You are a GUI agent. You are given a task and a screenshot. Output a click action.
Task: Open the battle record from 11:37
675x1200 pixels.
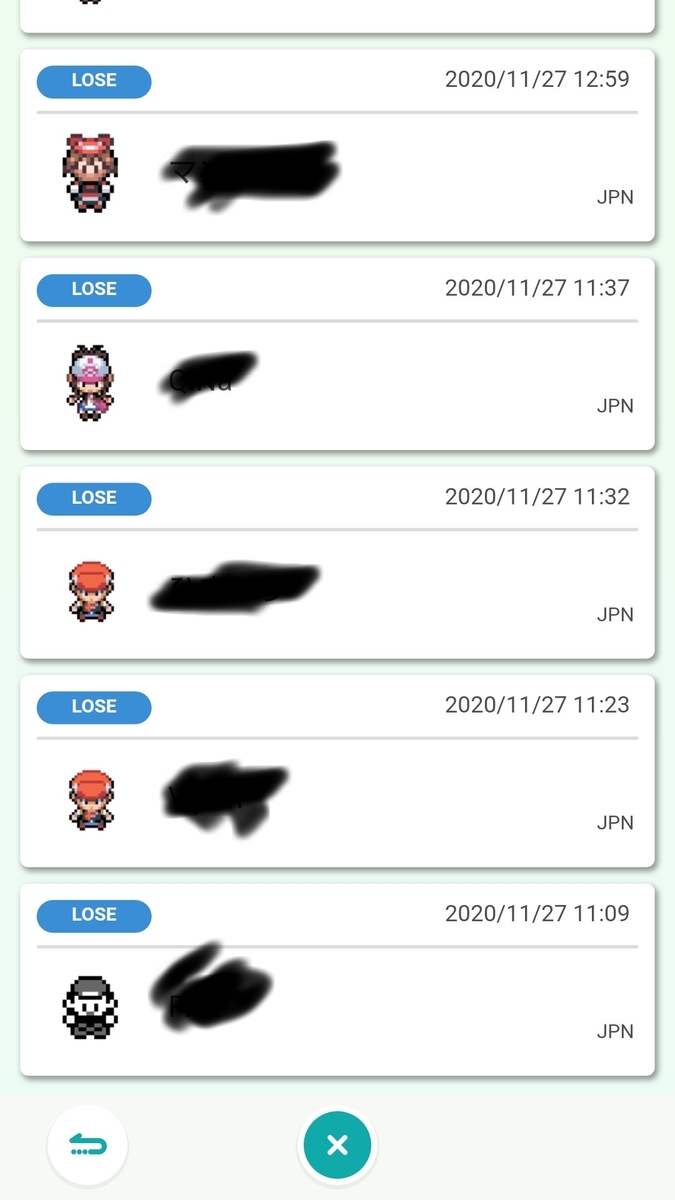[337, 354]
